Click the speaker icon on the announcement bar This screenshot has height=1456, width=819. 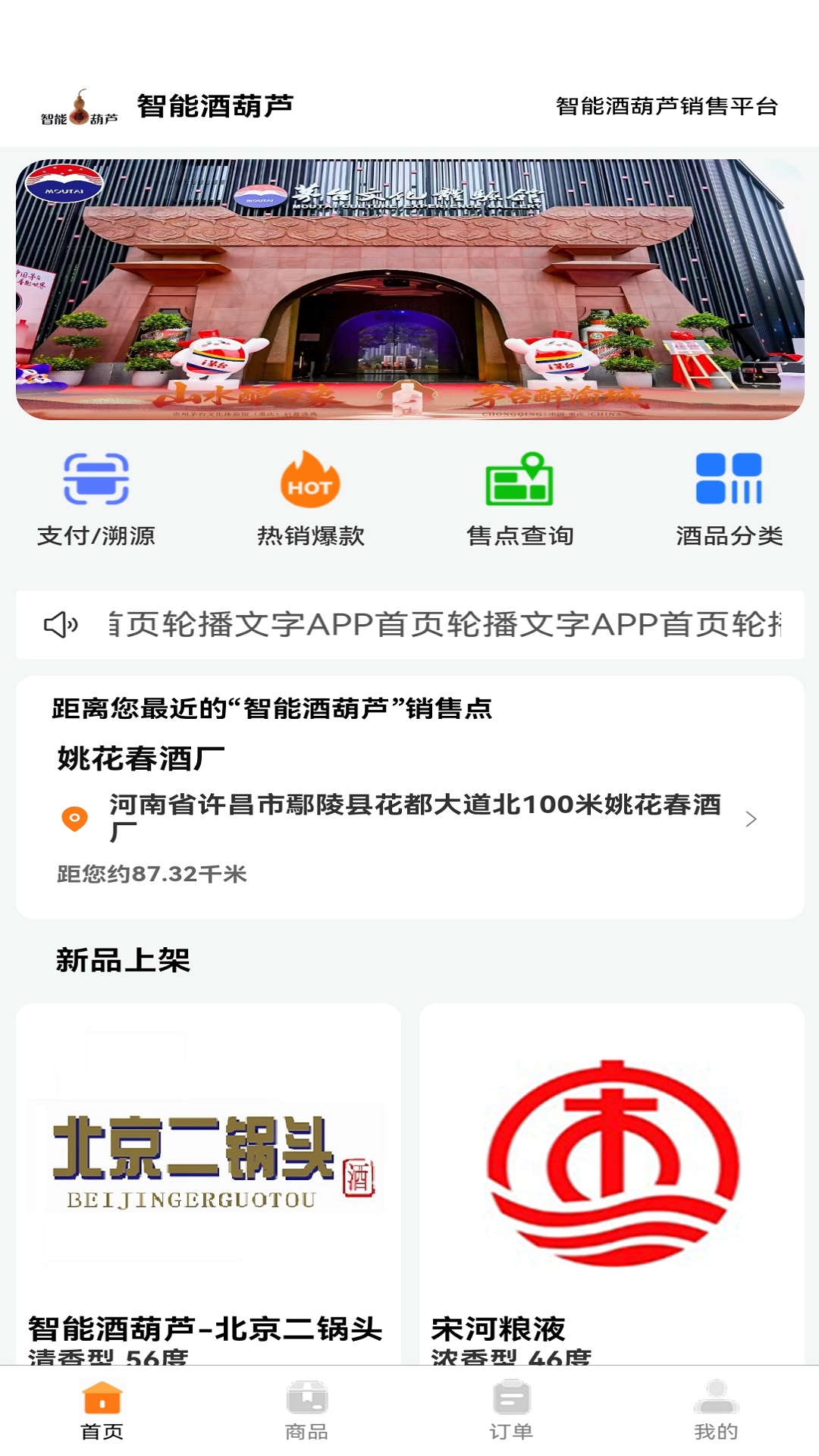click(x=62, y=625)
